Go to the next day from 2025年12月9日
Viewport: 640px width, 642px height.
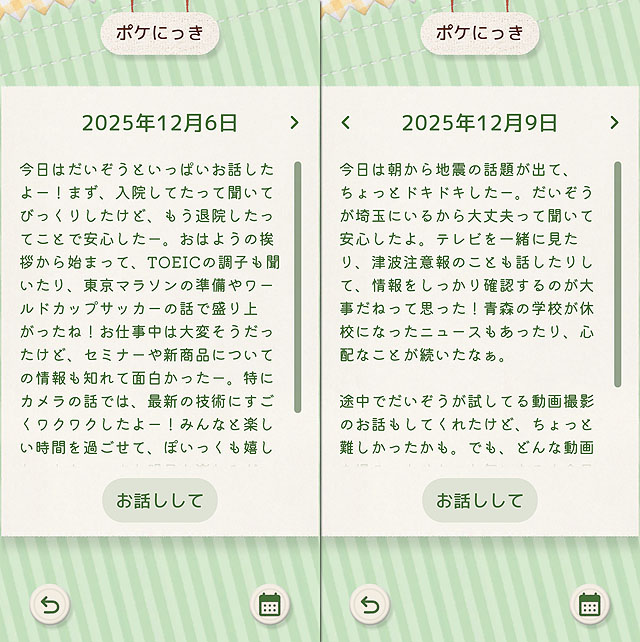coord(614,123)
